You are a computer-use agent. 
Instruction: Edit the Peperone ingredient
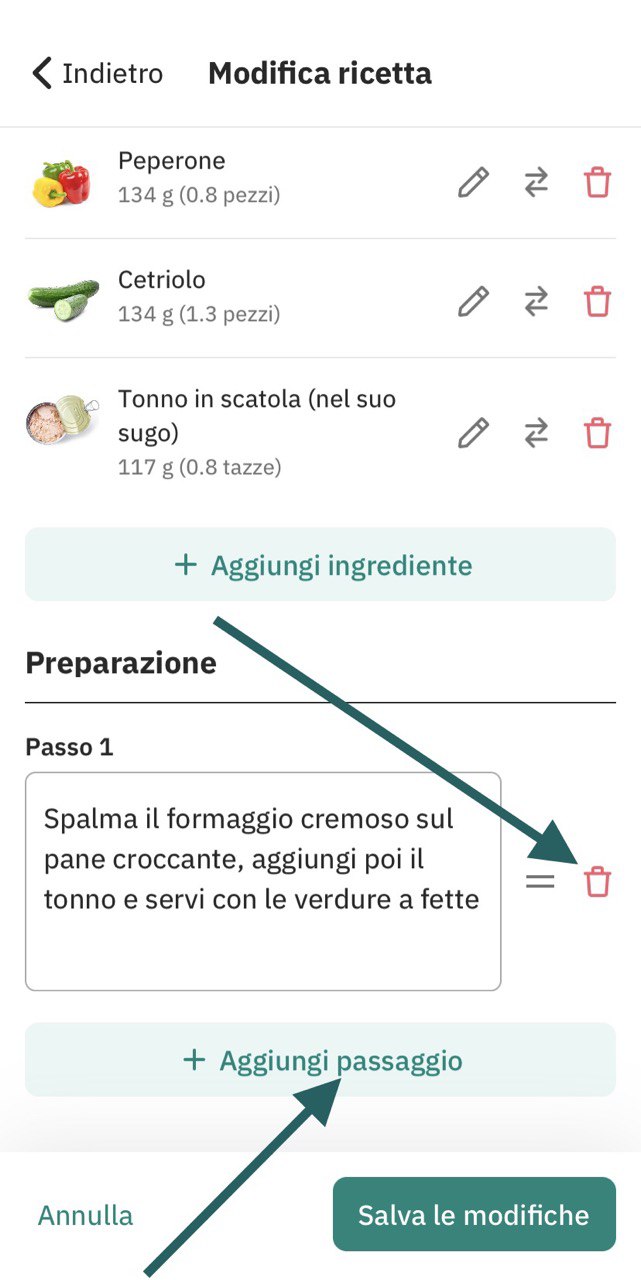[x=473, y=183]
